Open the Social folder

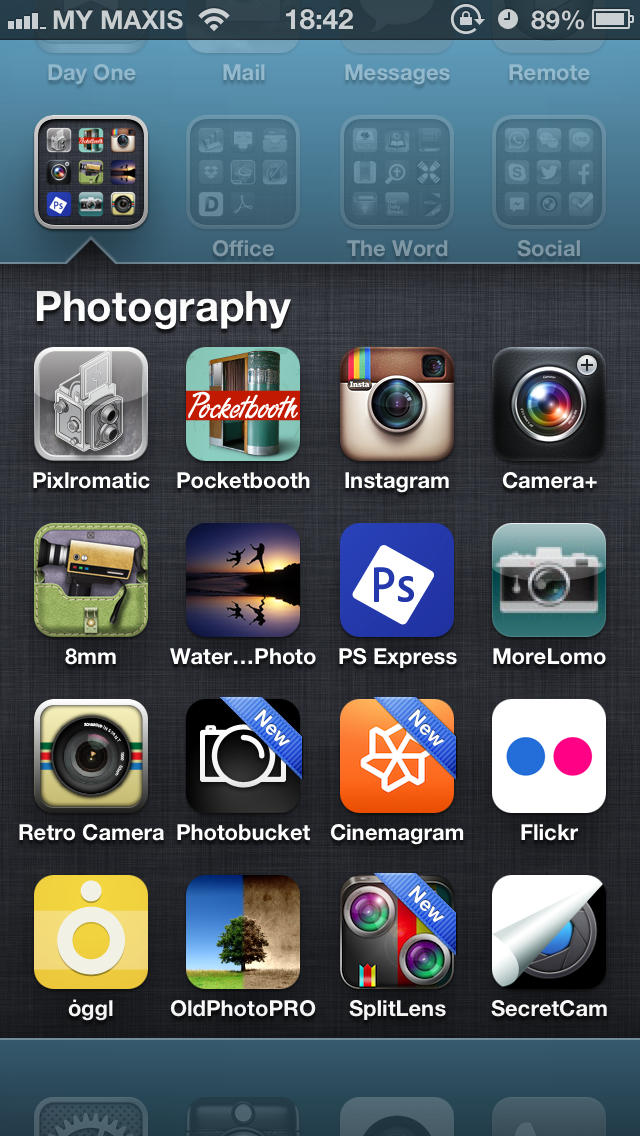point(549,172)
